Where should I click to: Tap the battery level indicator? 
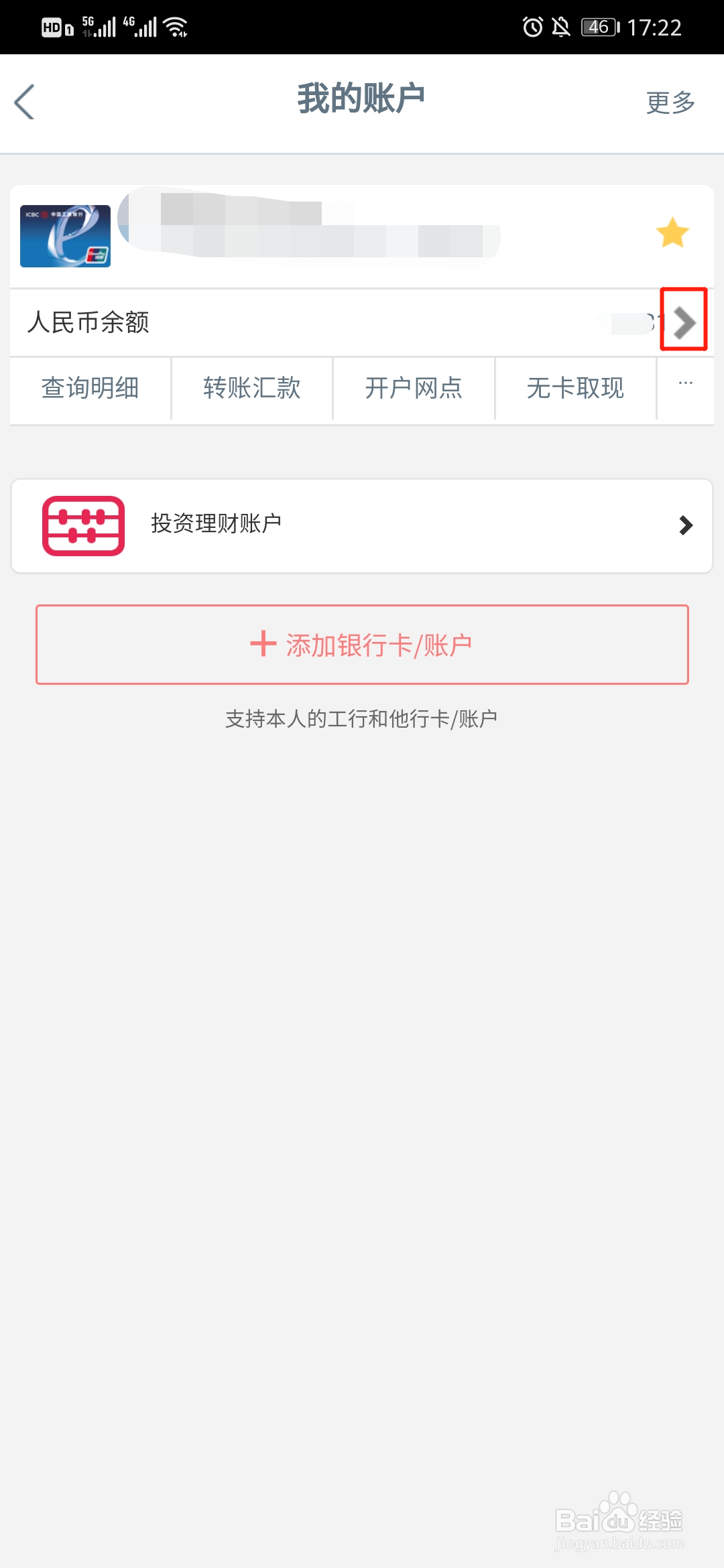tap(599, 27)
